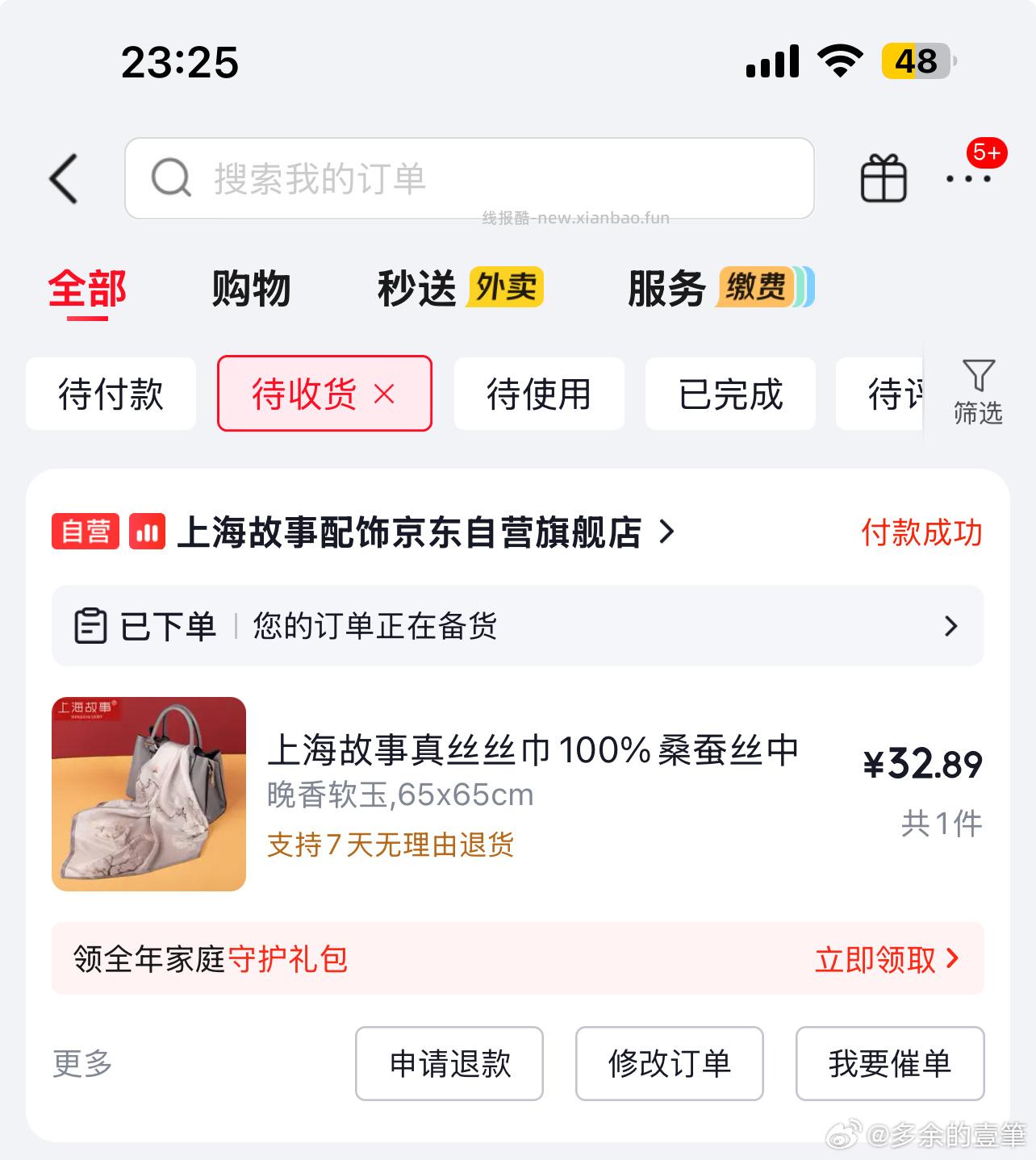Switch to the 购物 tab
1036x1160 pixels.
pyautogui.click(x=252, y=289)
